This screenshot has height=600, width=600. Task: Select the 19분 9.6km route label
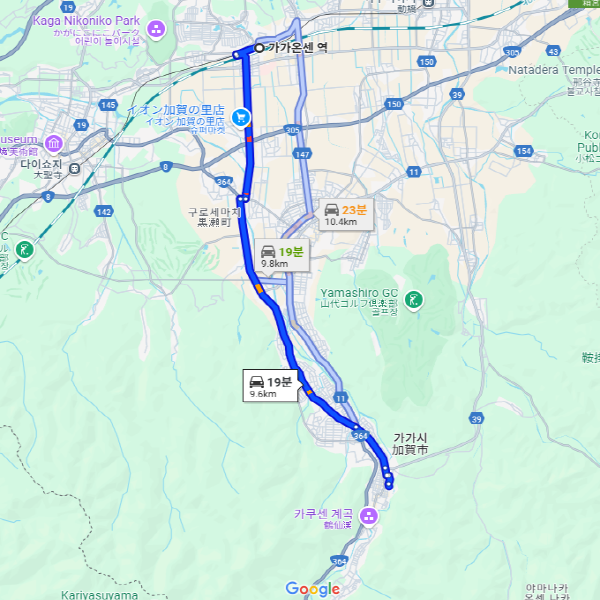[269, 386]
